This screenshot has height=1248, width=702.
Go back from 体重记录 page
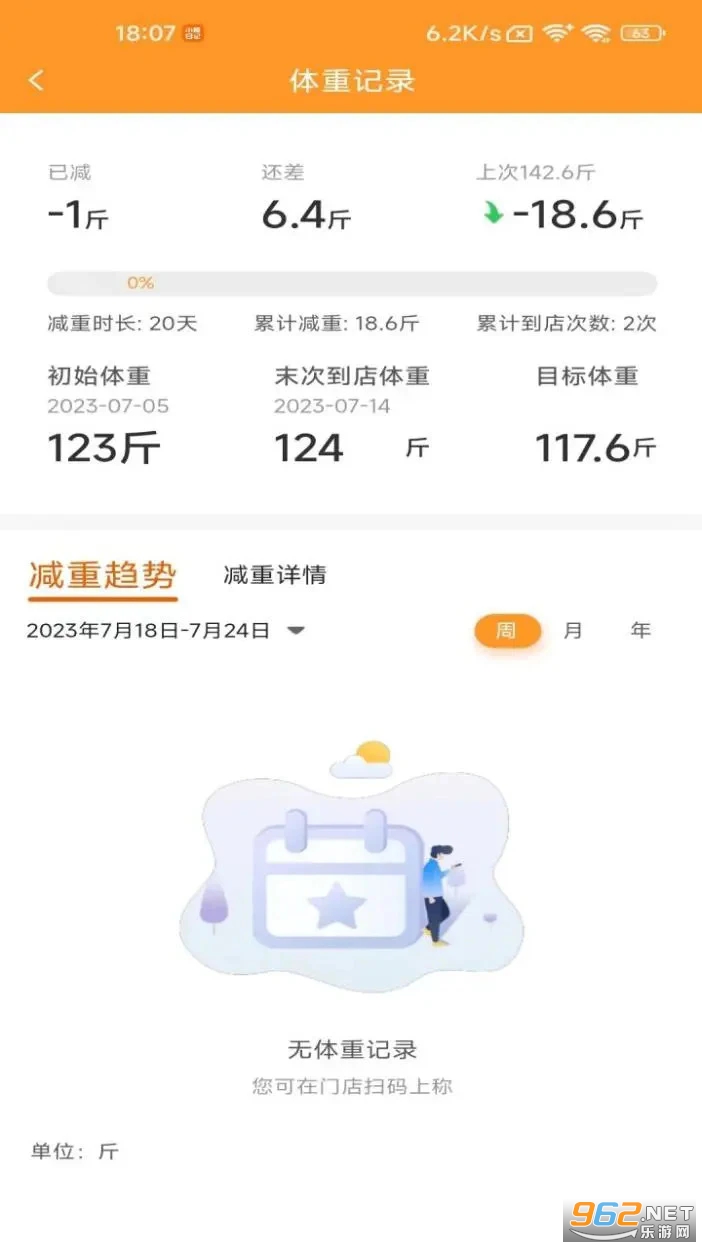coord(37,80)
